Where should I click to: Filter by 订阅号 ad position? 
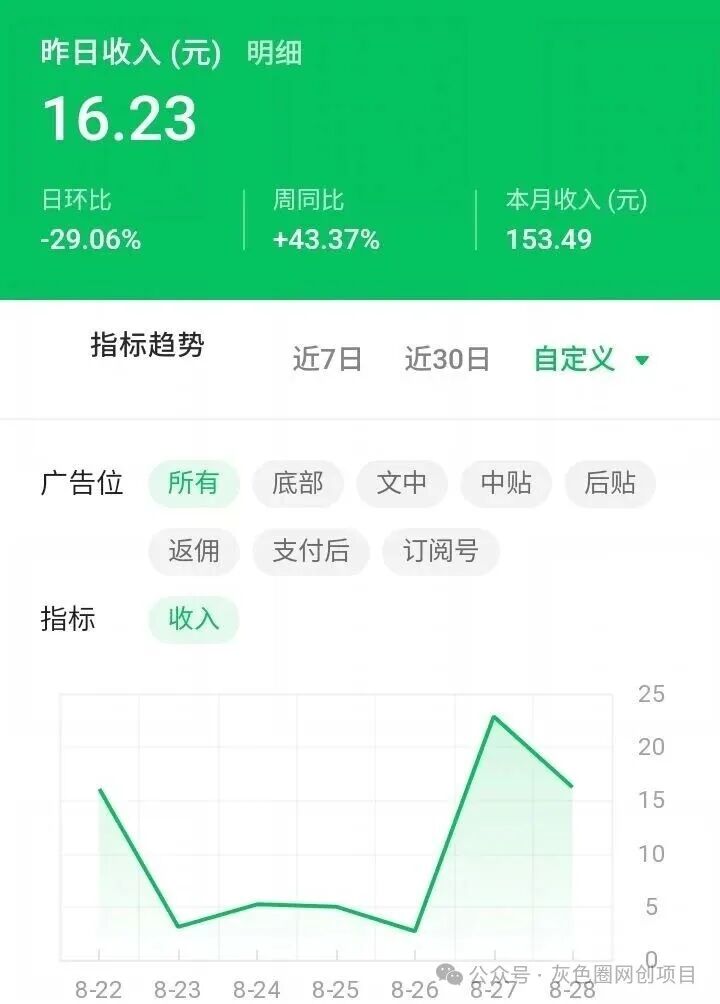coord(441,551)
